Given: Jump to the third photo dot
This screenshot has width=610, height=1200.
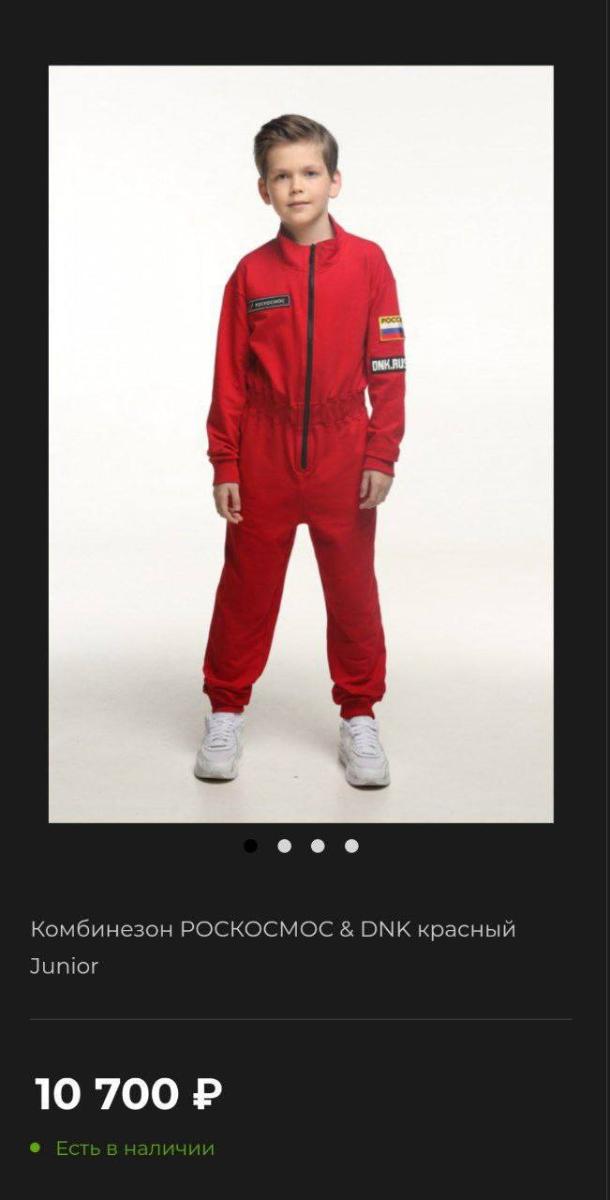Looking at the screenshot, I should 318,846.
